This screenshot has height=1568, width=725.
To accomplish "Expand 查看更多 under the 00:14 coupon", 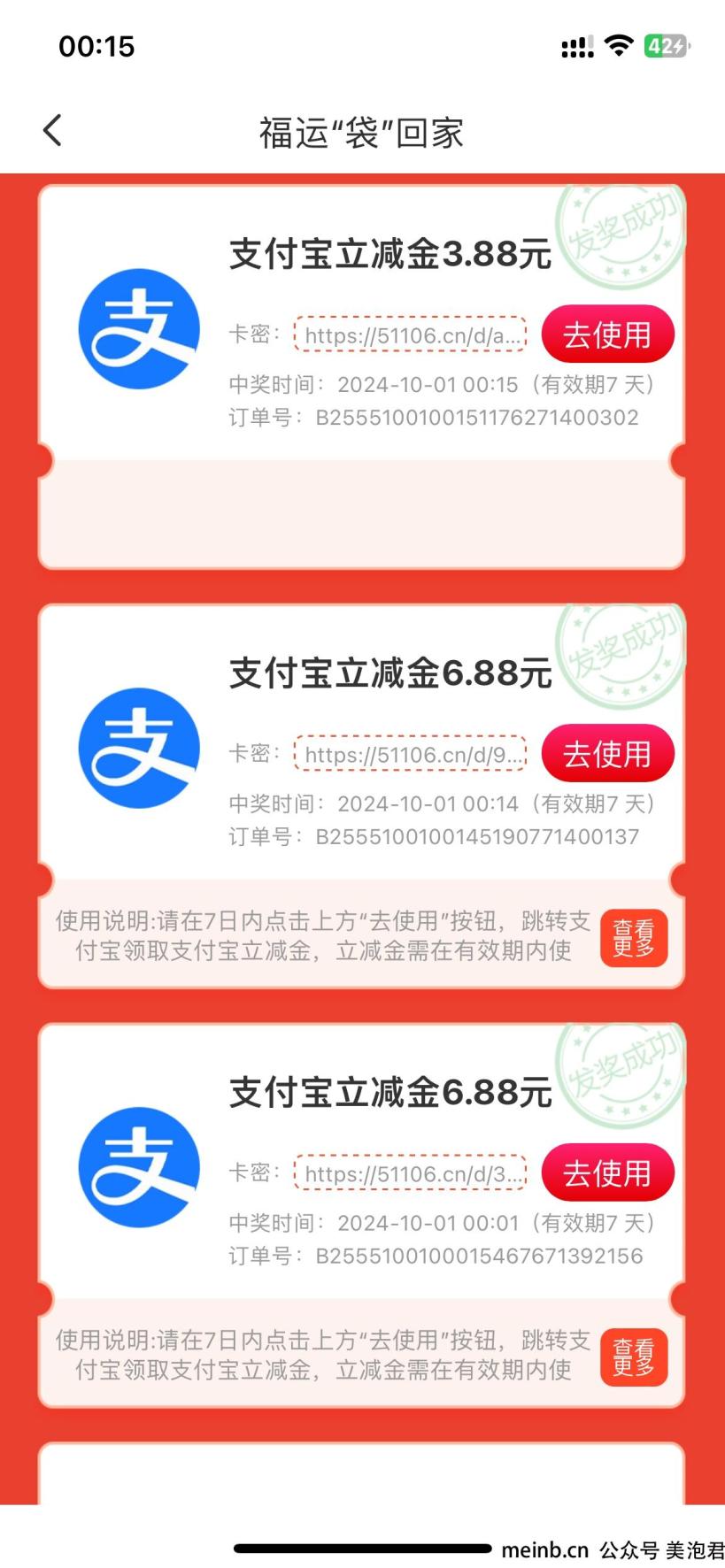I will click(x=633, y=938).
